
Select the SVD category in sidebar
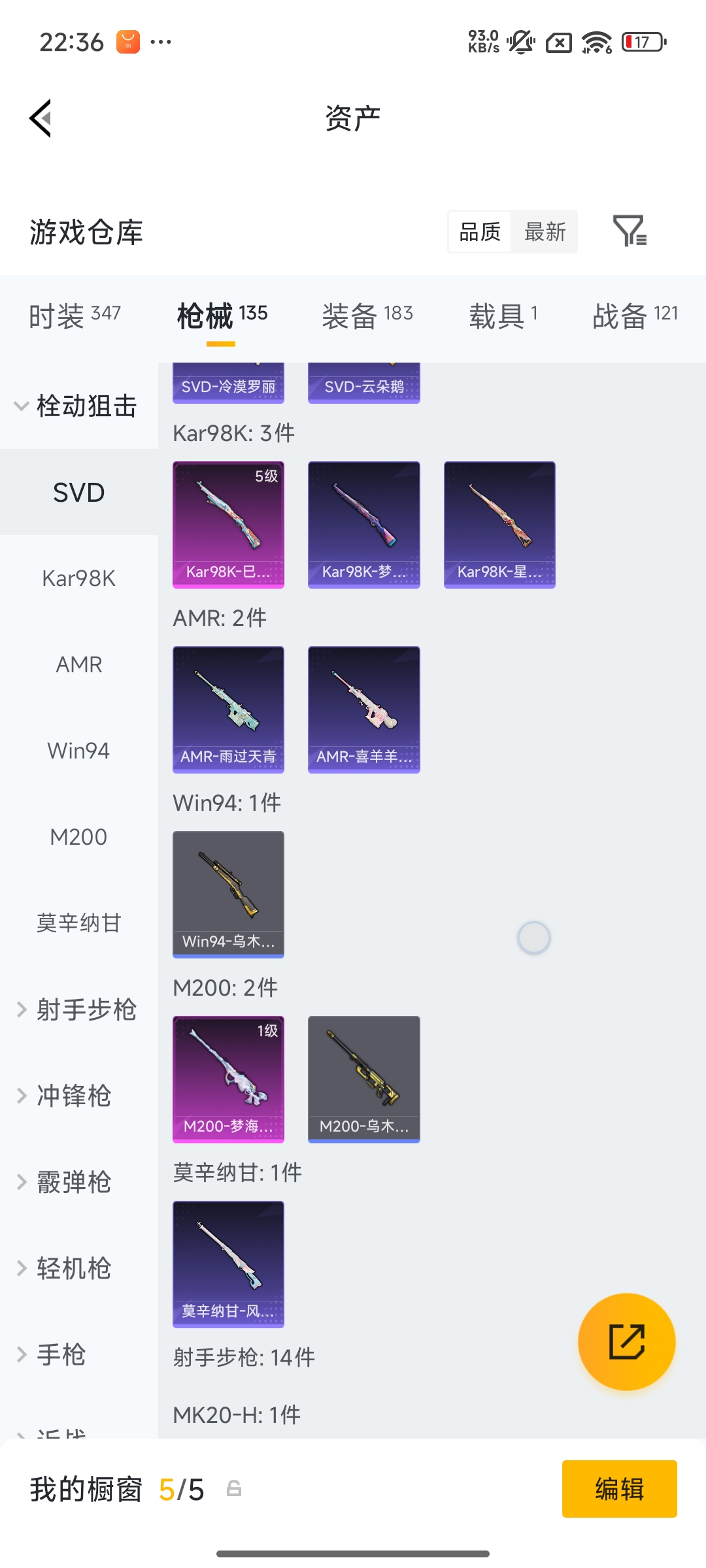[x=79, y=492]
